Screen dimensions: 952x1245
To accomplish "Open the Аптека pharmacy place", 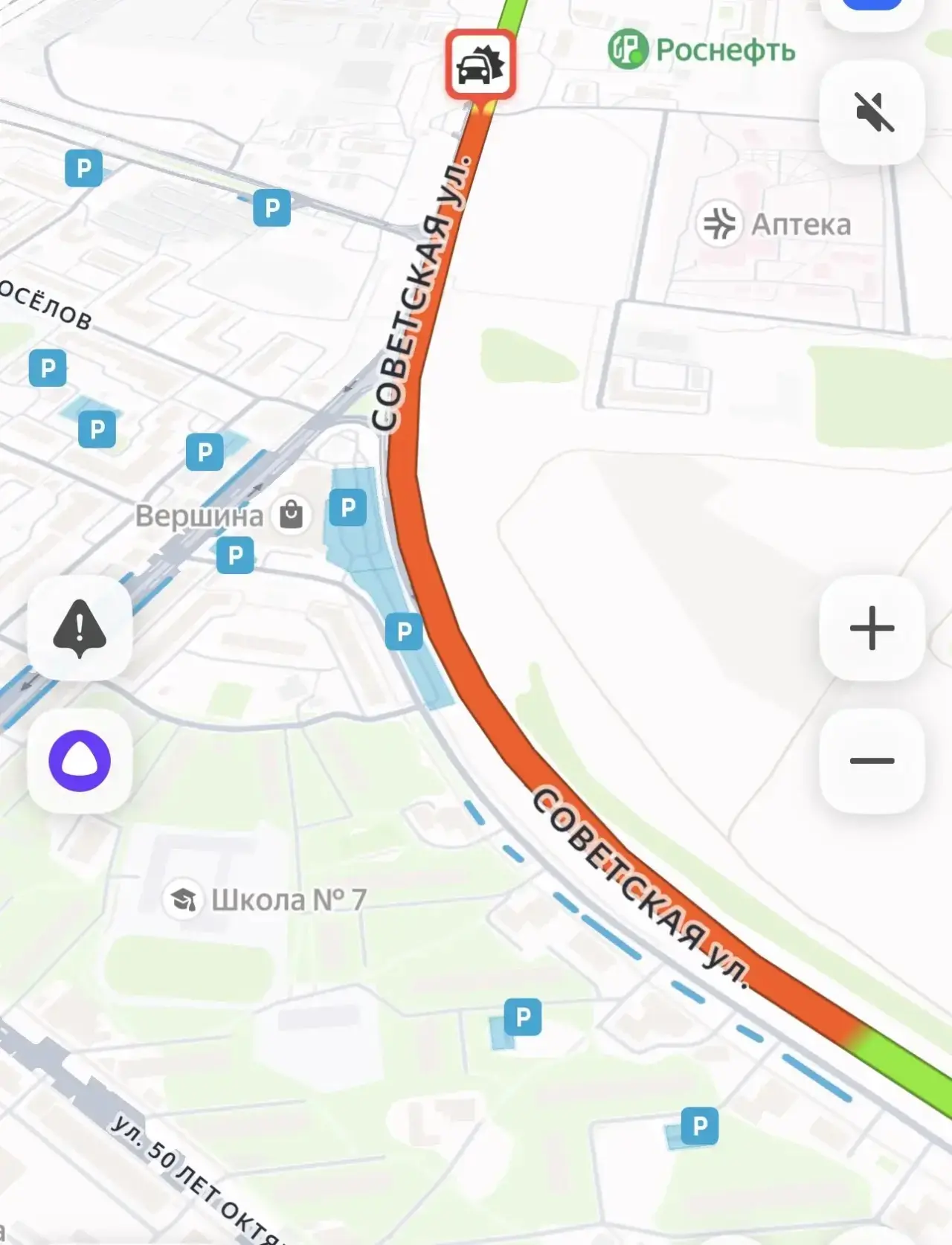I will click(774, 224).
